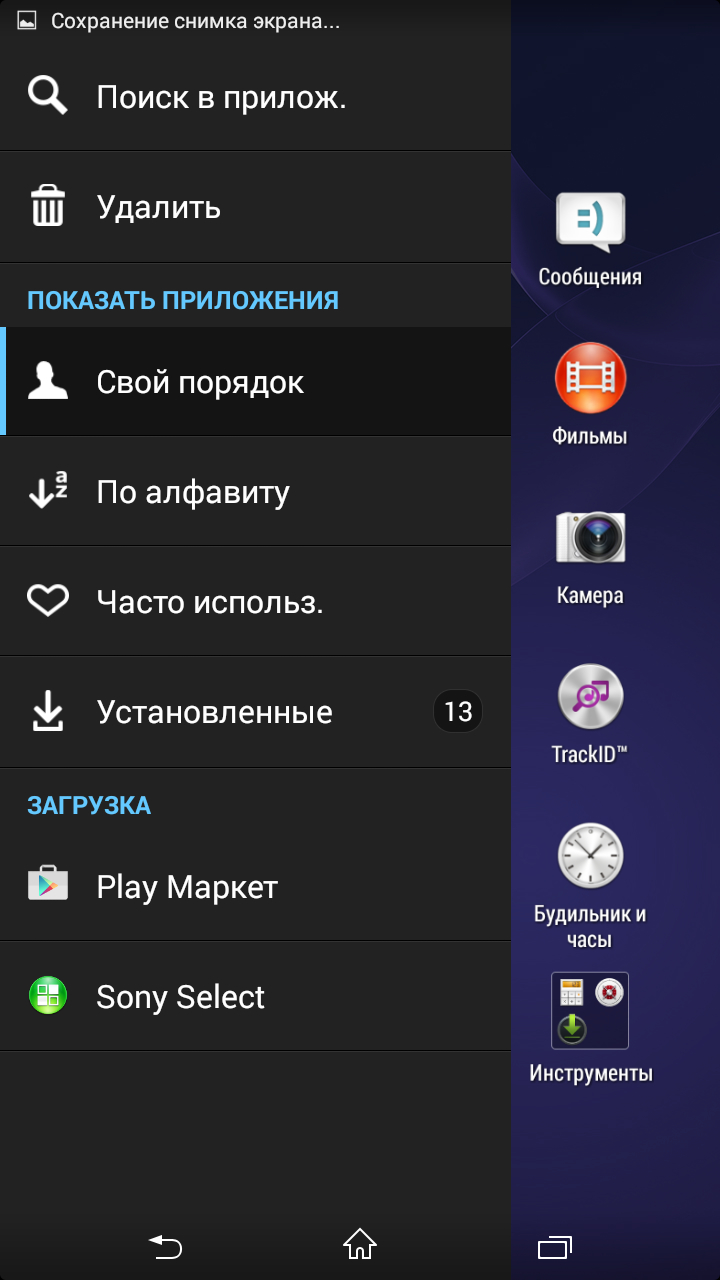Show Установленные apps list

[214, 713]
